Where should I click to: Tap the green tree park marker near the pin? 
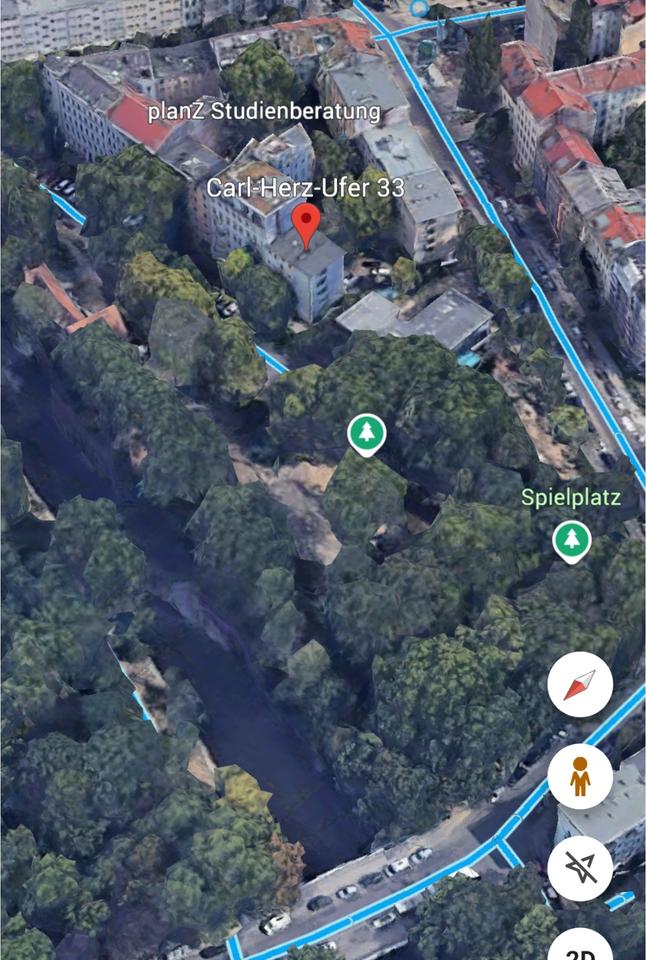pos(367,434)
